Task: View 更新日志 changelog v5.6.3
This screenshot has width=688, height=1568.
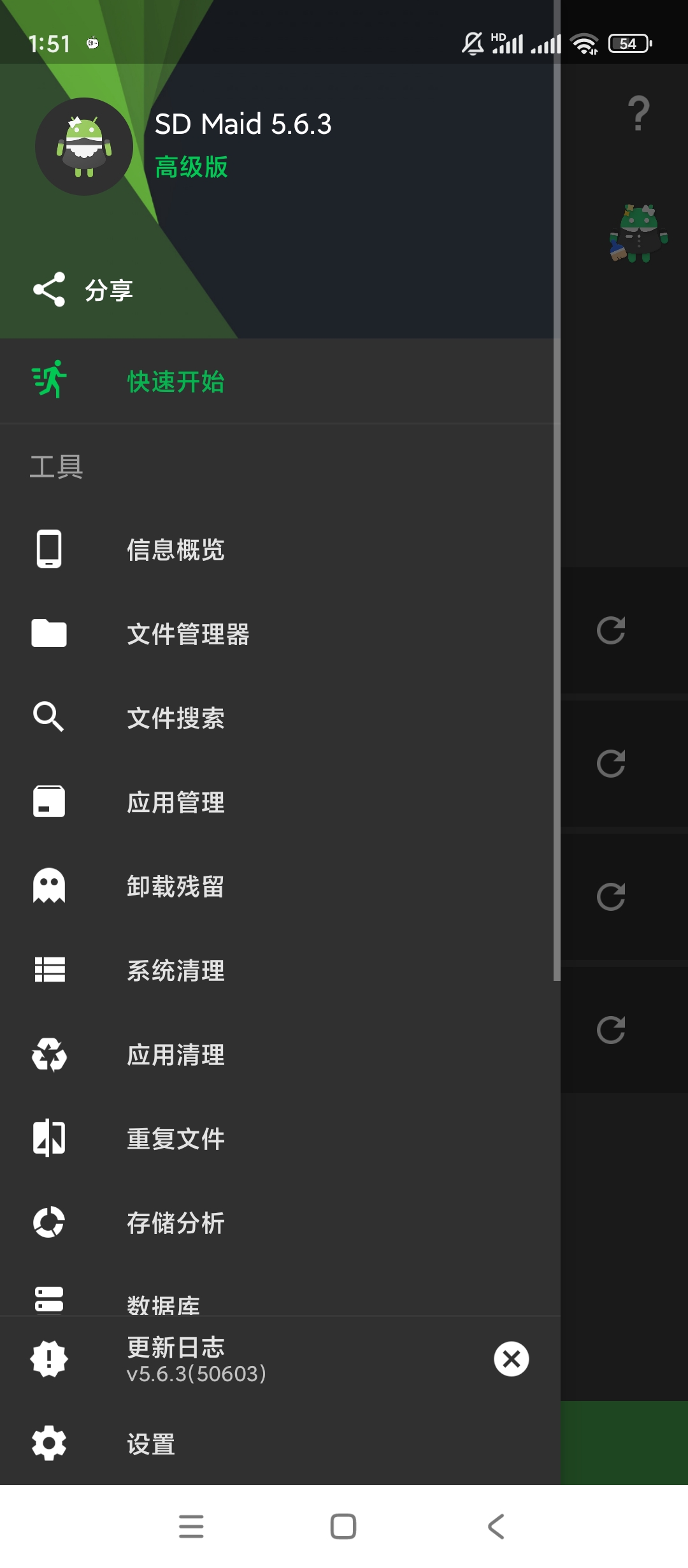Action: pyautogui.click(x=196, y=1359)
